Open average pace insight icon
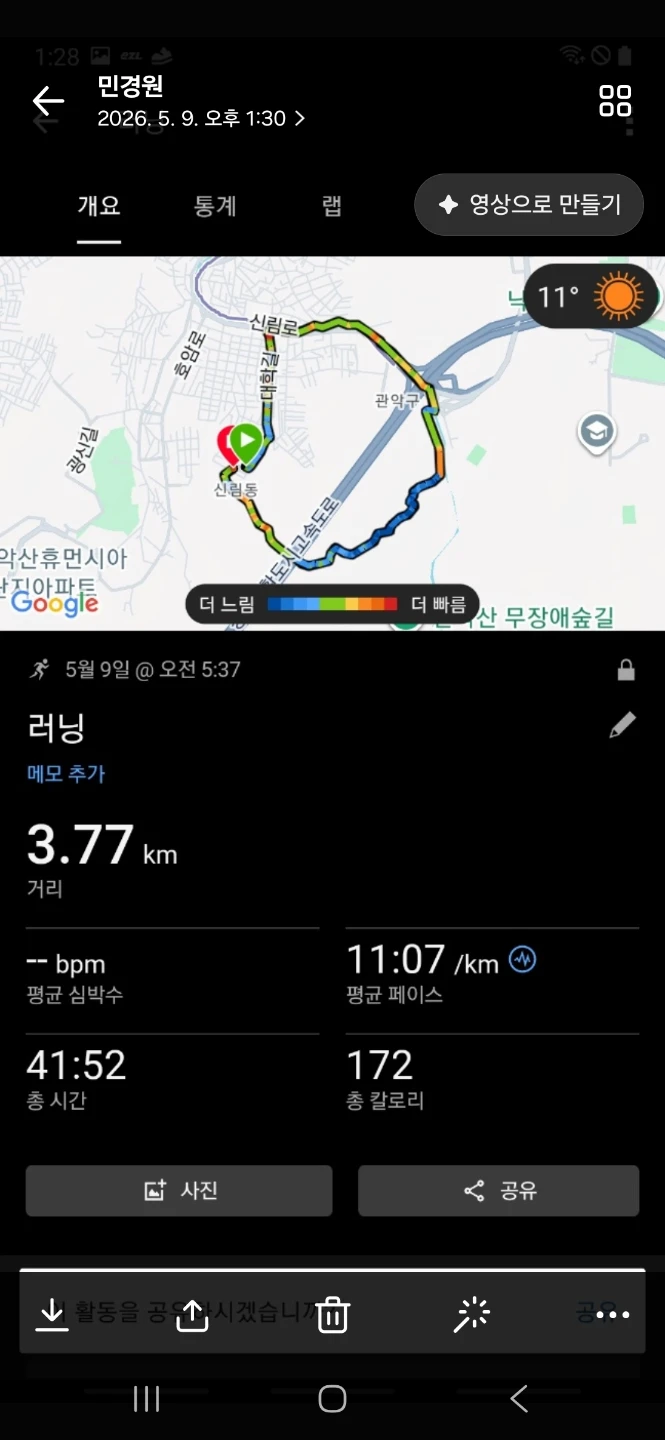This screenshot has height=1440, width=665. pyautogui.click(x=523, y=961)
